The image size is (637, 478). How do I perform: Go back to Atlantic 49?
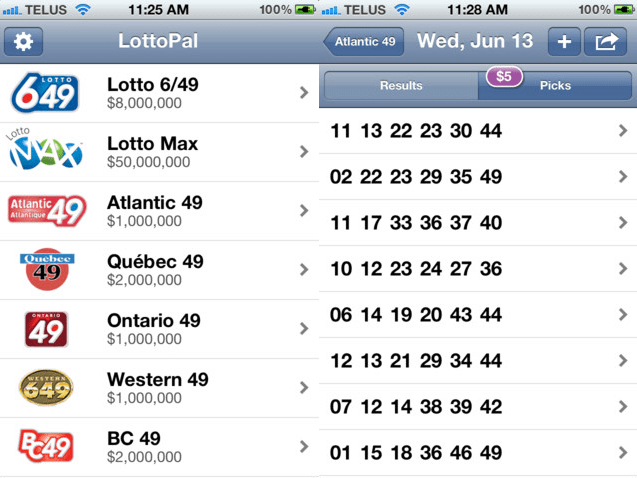363,42
